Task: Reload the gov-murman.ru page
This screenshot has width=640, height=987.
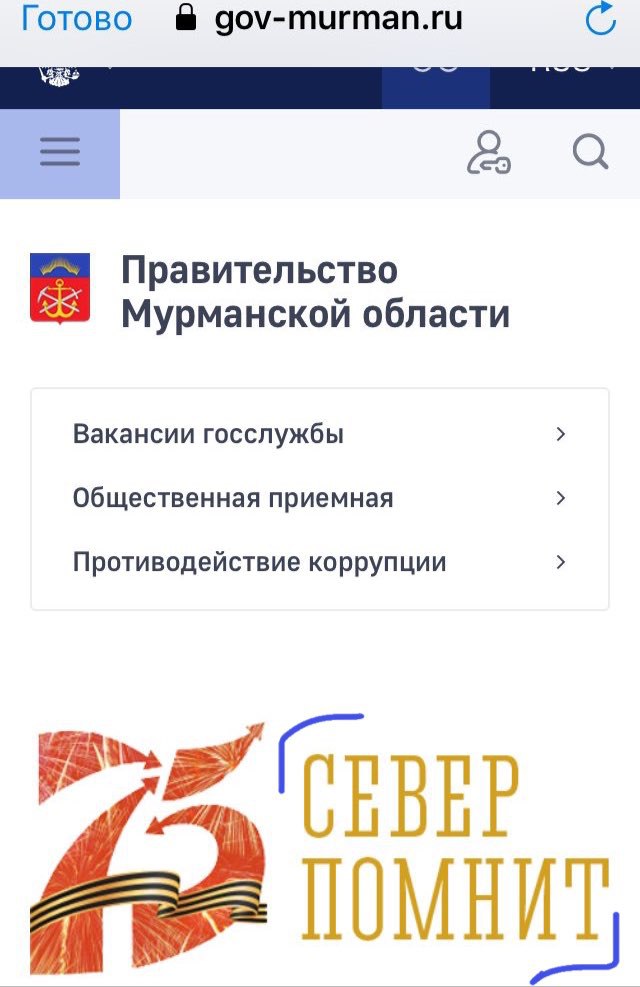Action: tap(601, 19)
